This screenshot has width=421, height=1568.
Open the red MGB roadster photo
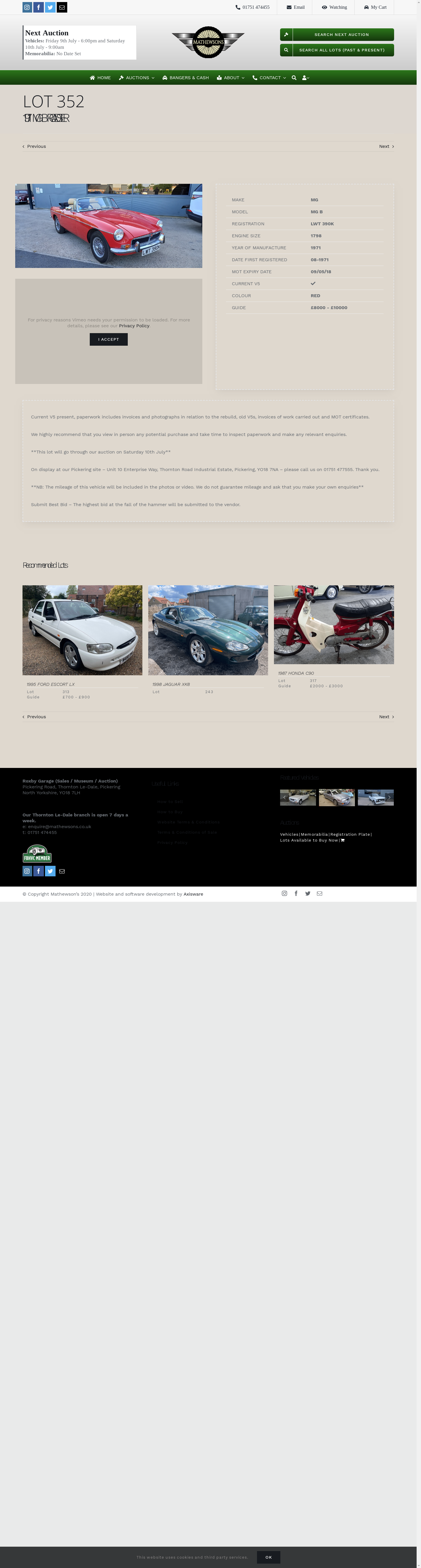coord(108,226)
